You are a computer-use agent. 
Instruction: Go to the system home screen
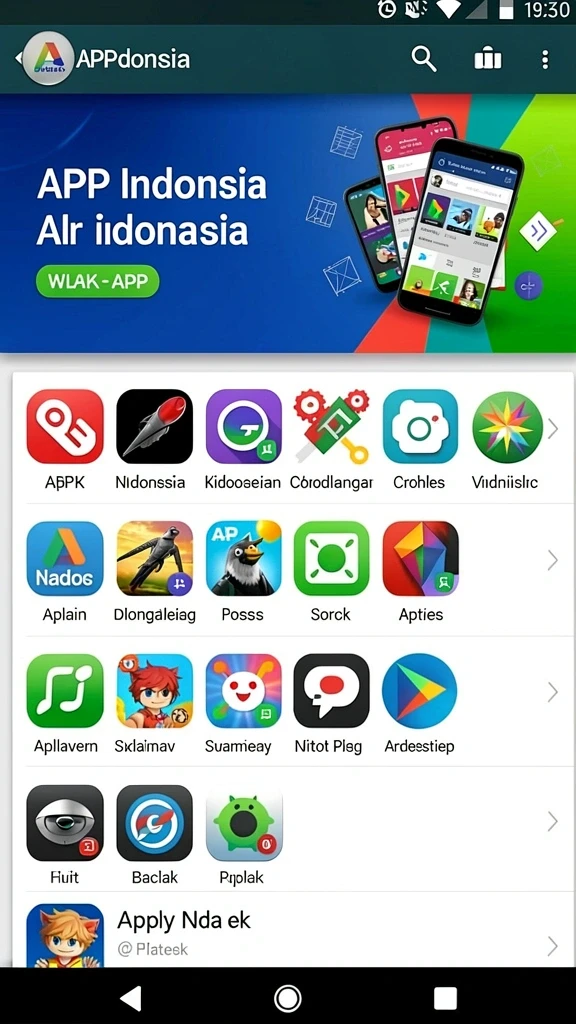point(287,998)
